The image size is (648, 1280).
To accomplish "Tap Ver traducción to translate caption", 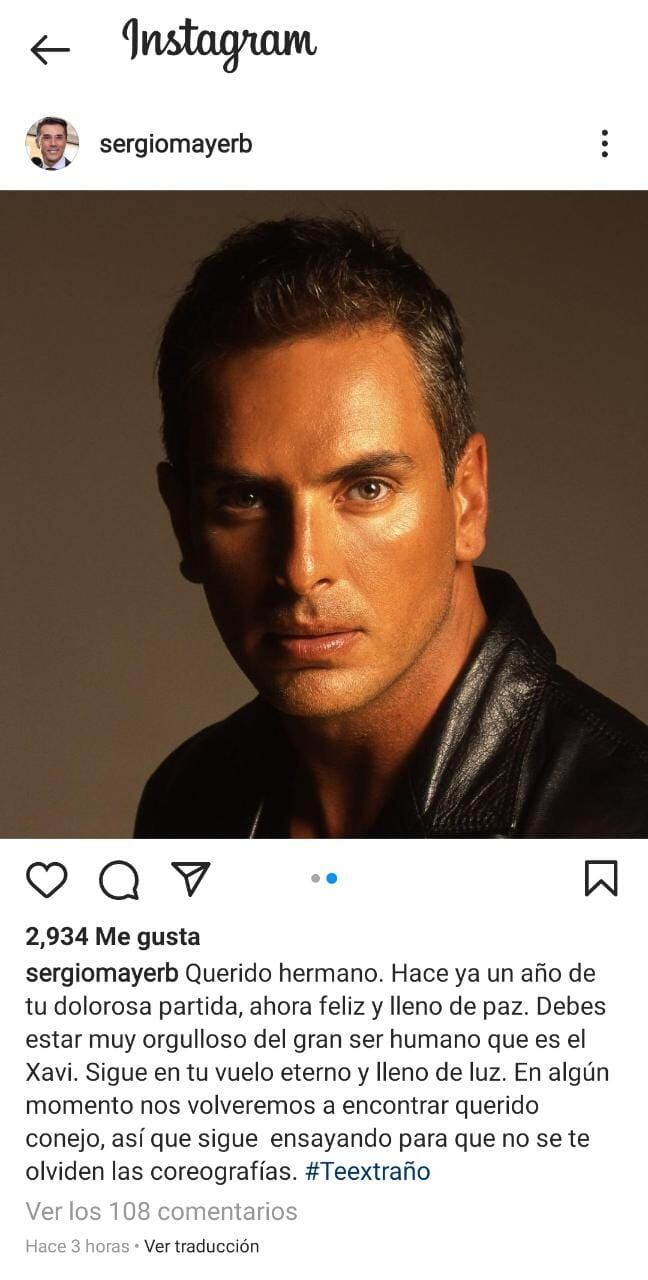I will pyautogui.click(x=202, y=1246).
